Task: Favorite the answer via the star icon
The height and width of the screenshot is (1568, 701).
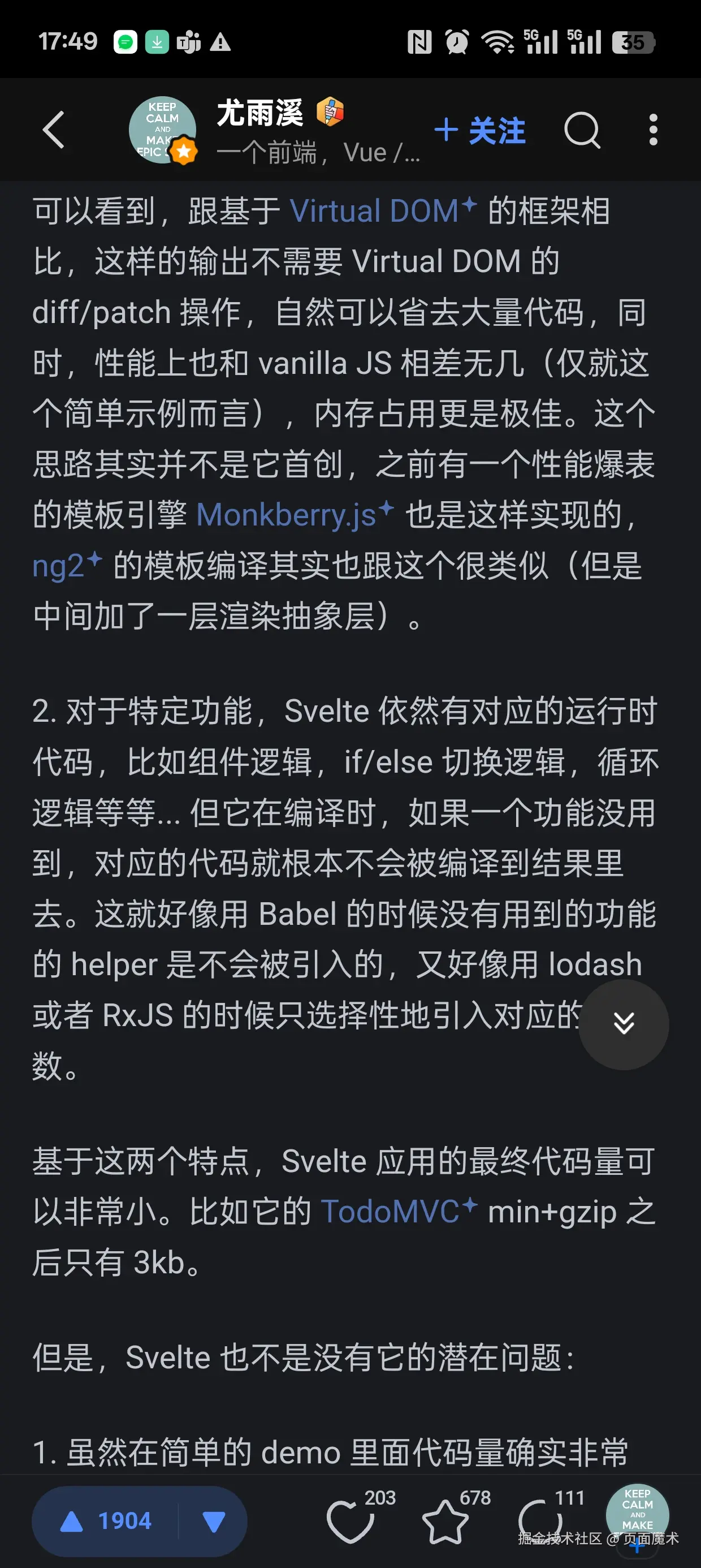Action: (x=445, y=1521)
